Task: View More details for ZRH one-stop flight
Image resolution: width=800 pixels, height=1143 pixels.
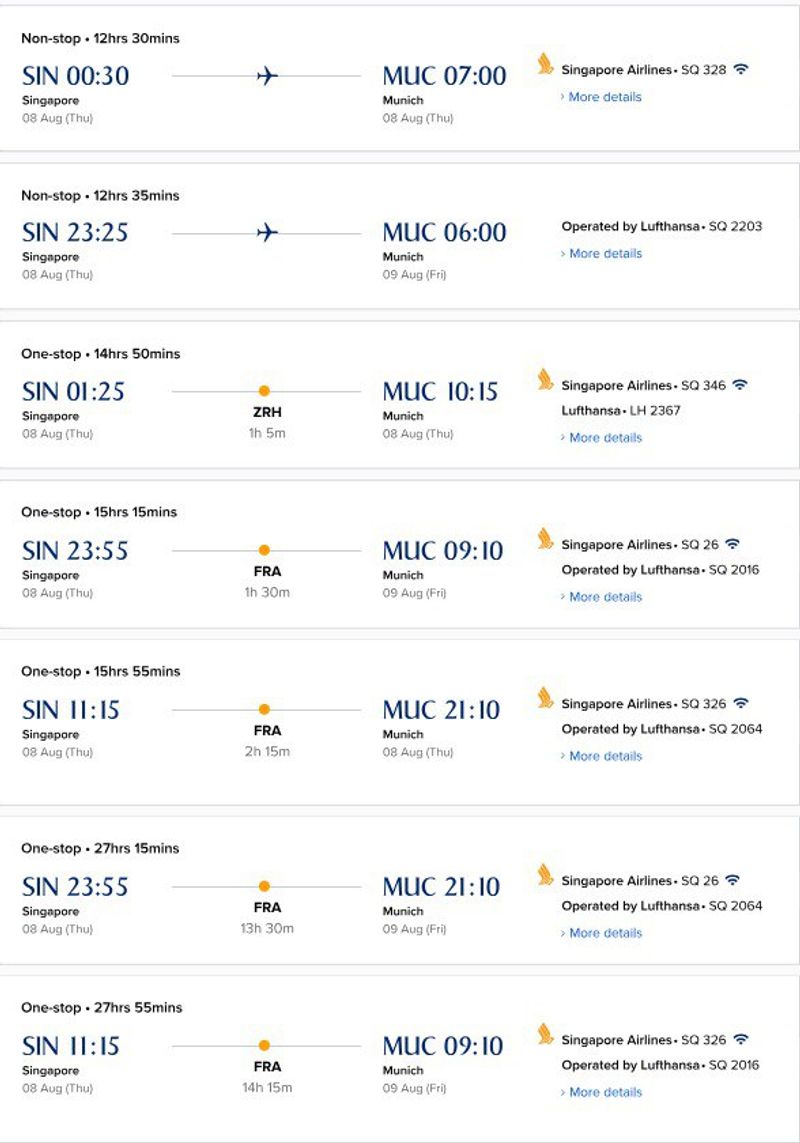Action: click(604, 438)
